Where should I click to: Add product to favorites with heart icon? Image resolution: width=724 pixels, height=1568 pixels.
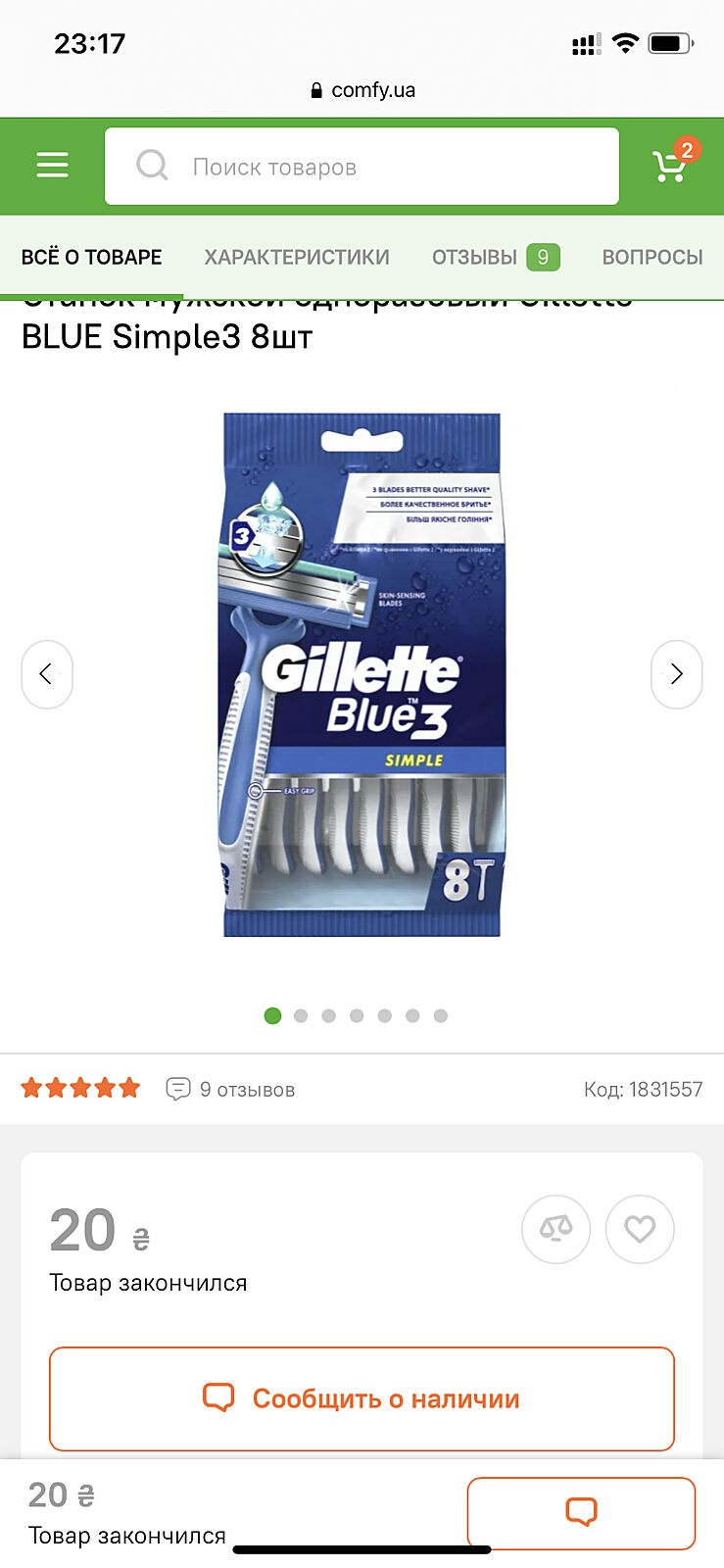[640, 1229]
